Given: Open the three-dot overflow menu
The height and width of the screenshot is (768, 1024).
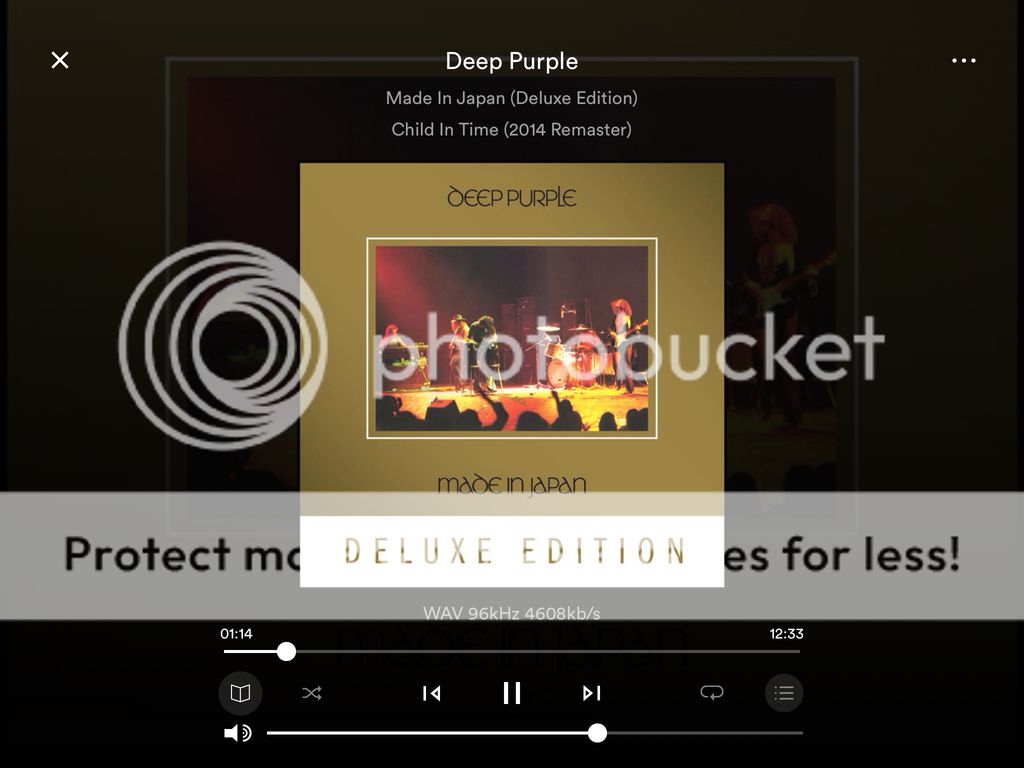Looking at the screenshot, I should [963, 61].
